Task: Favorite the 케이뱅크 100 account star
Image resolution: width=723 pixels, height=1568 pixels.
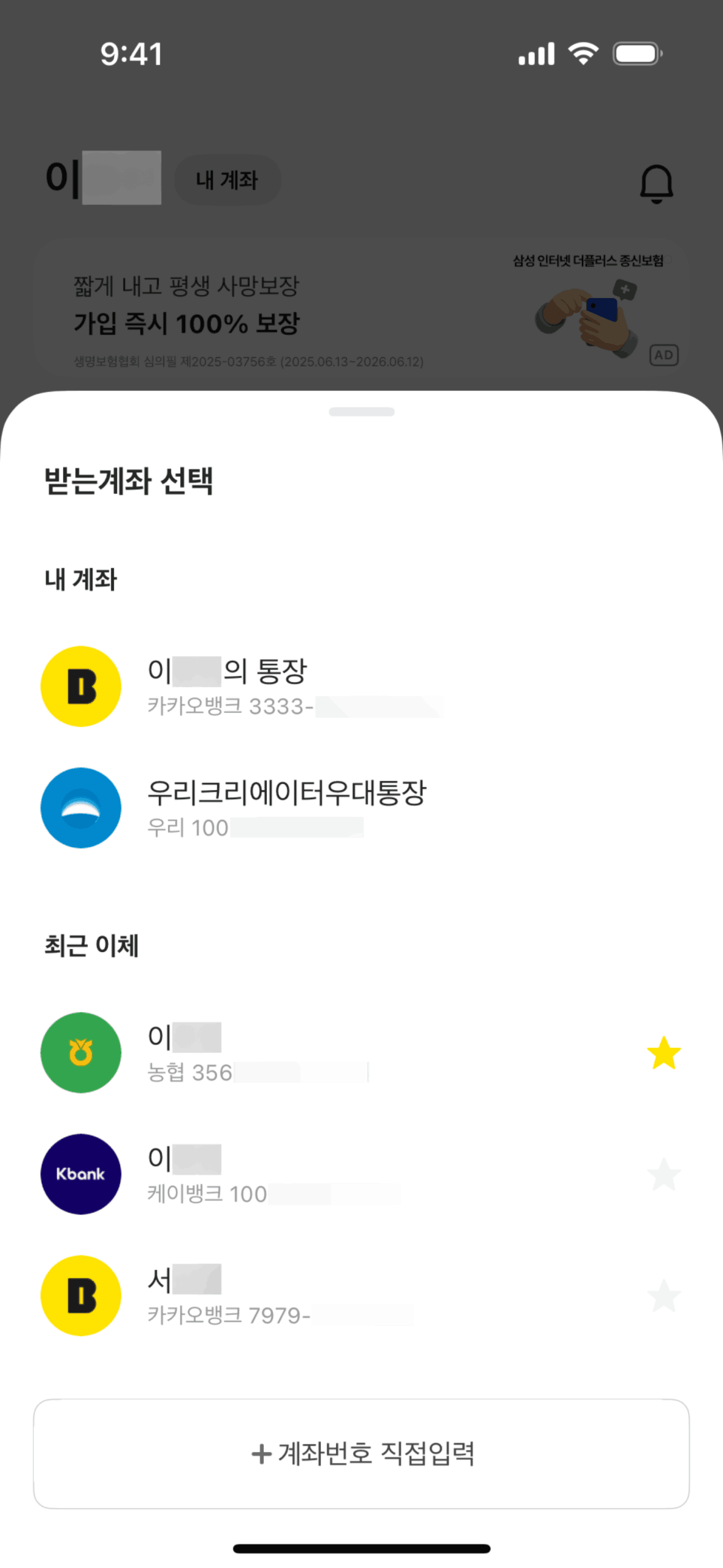Action: click(x=664, y=1174)
